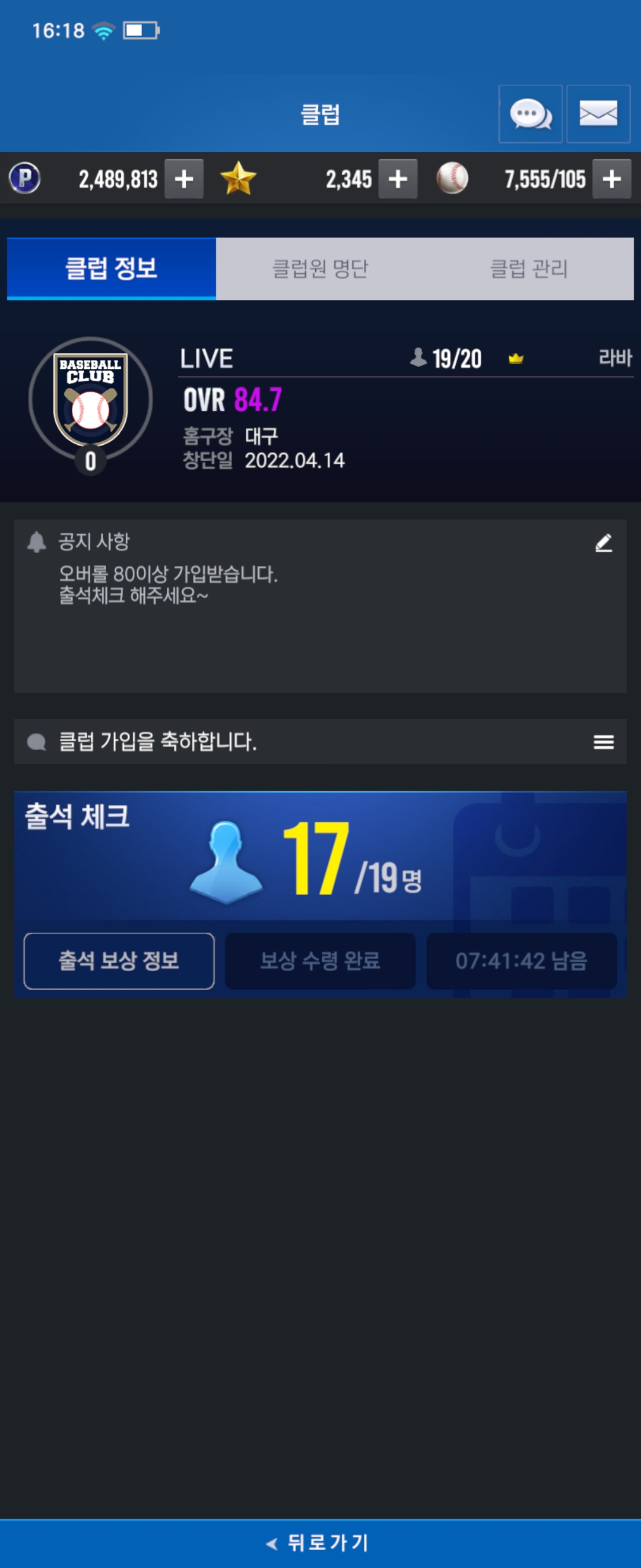Edit the 공지 사항 notice with pencil

click(603, 542)
